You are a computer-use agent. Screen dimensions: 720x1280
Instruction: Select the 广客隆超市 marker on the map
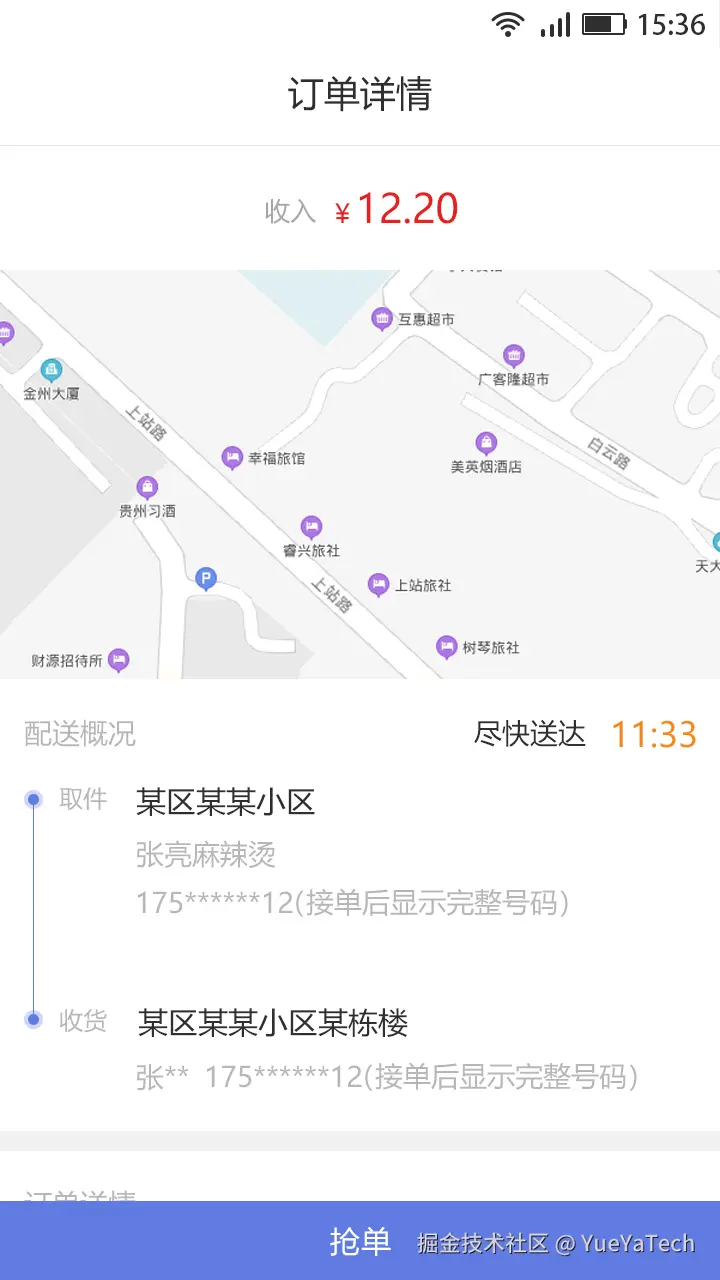pyautogui.click(x=514, y=356)
